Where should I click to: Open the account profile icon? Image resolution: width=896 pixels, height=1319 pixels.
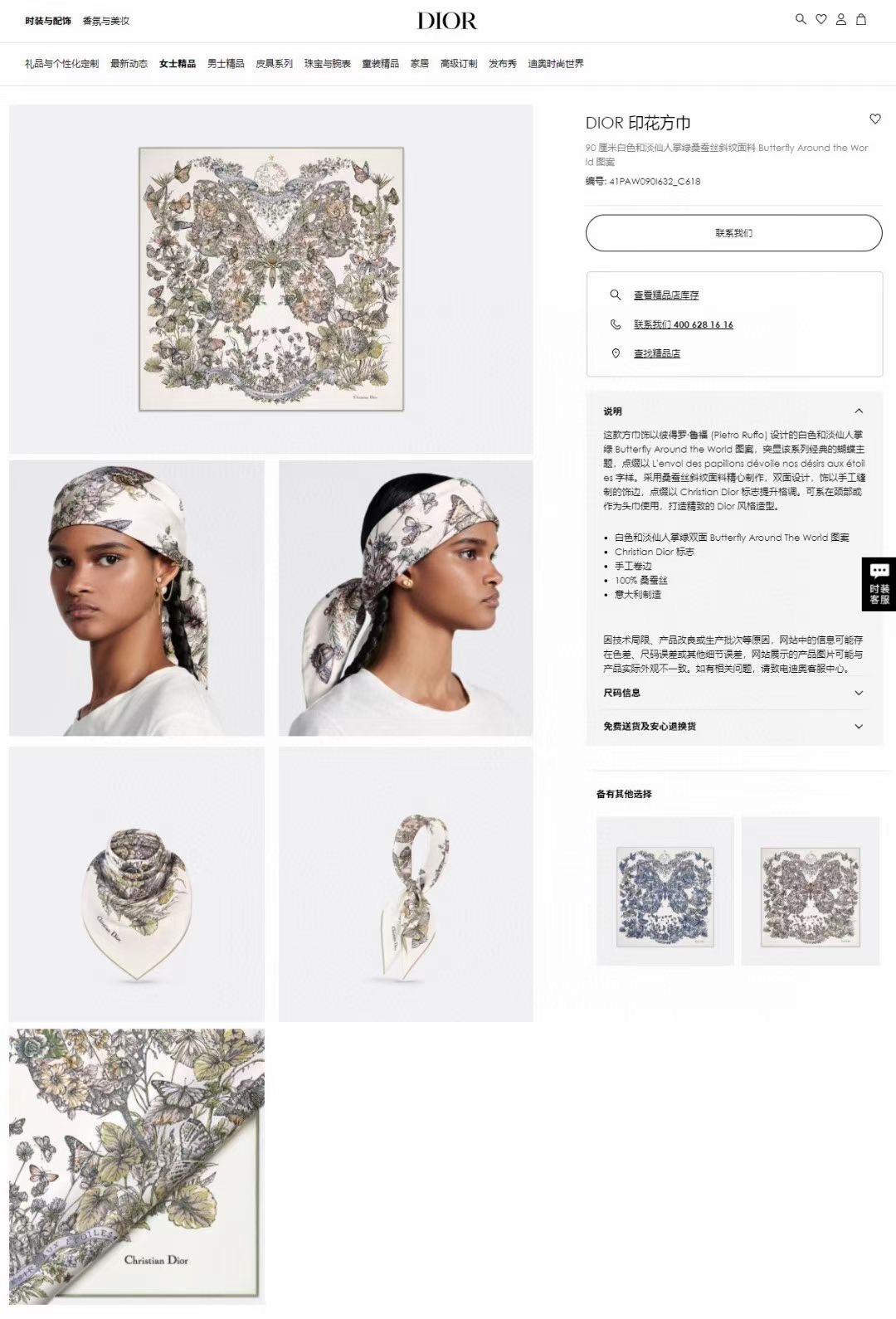click(840, 19)
